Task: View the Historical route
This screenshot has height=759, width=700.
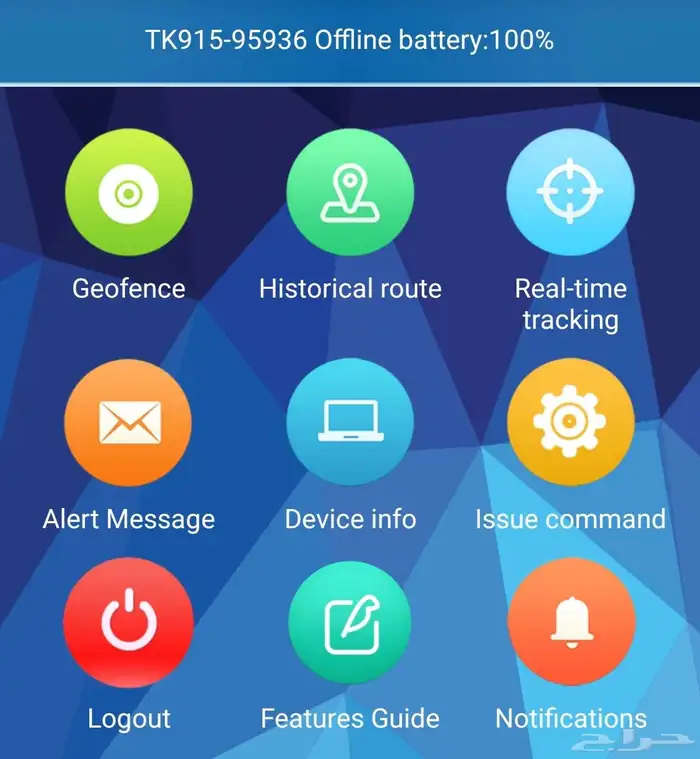Action: (349, 192)
